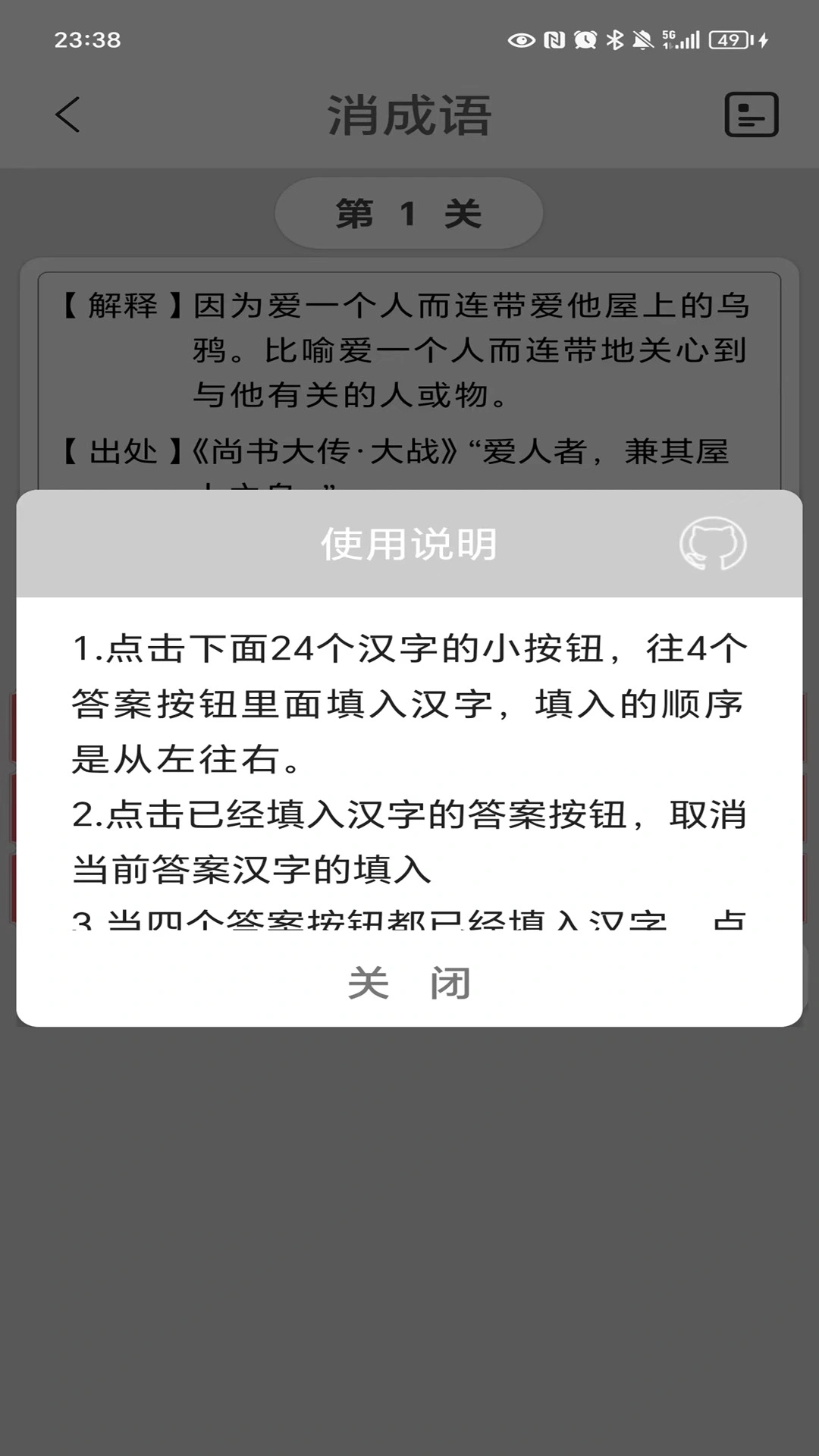Tap the 使用说明 dialog title
This screenshot has height=1456, width=819.
(x=409, y=543)
